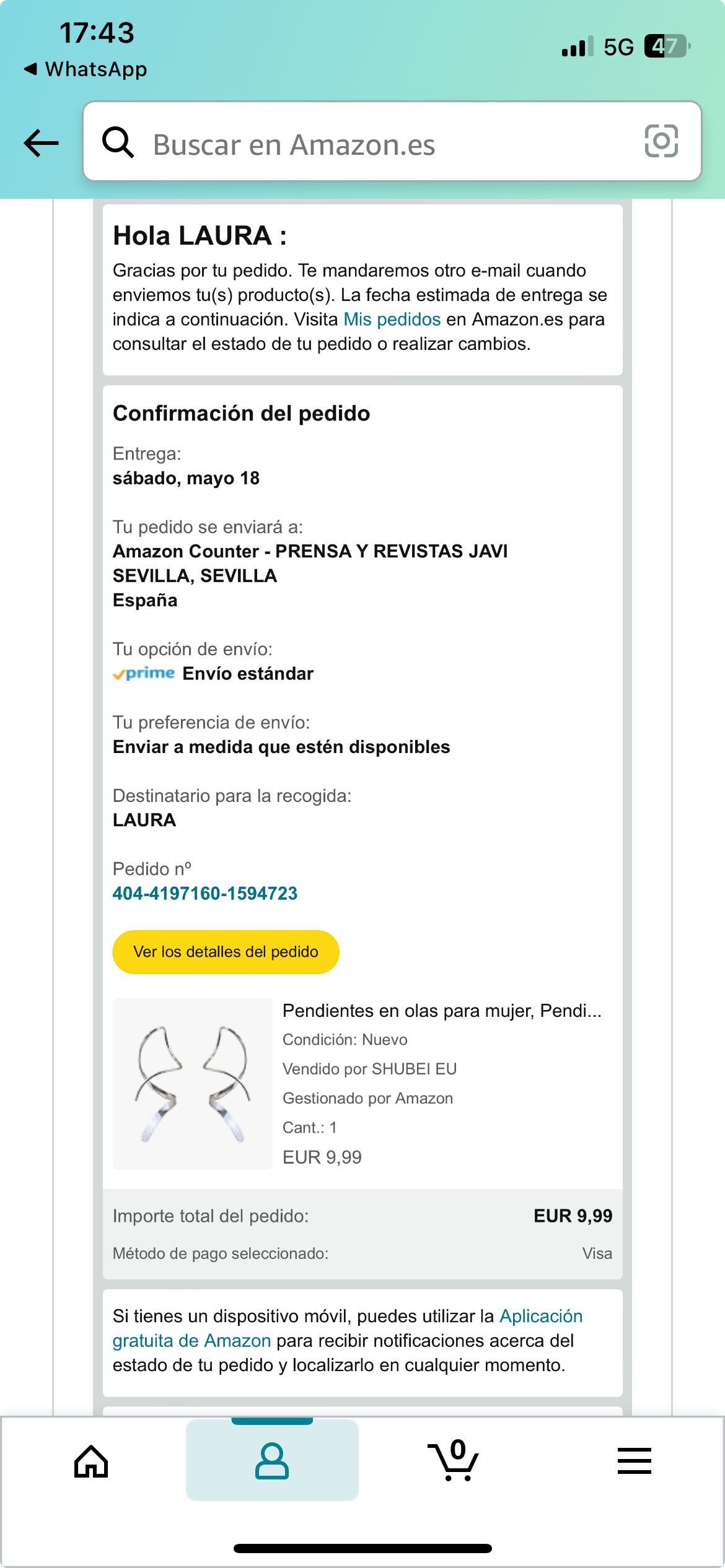This screenshot has width=725, height=1568.
Task: Return to WhatsApp via status bar link
Action: click(86, 69)
